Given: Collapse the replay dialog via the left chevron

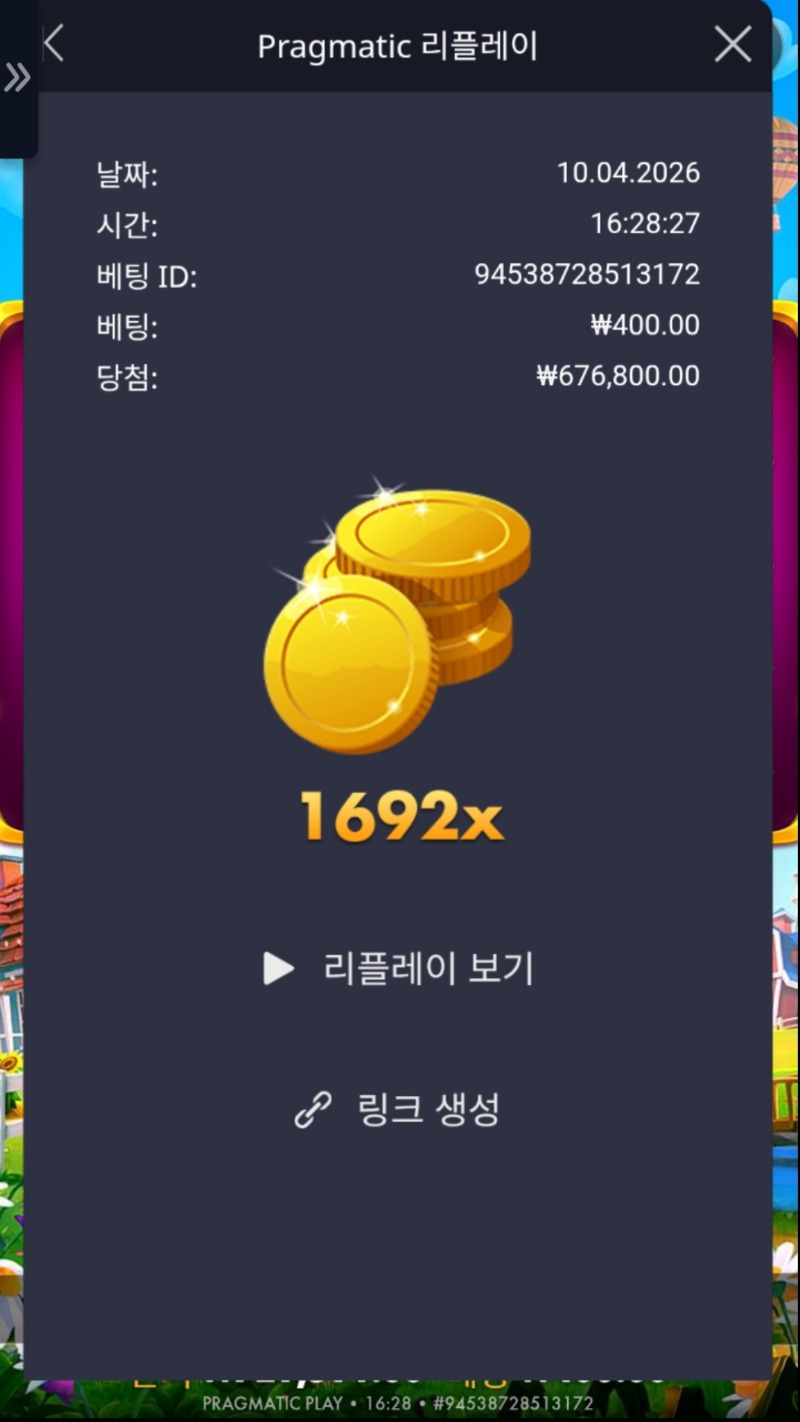Looking at the screenshot, I should point(52,44).
